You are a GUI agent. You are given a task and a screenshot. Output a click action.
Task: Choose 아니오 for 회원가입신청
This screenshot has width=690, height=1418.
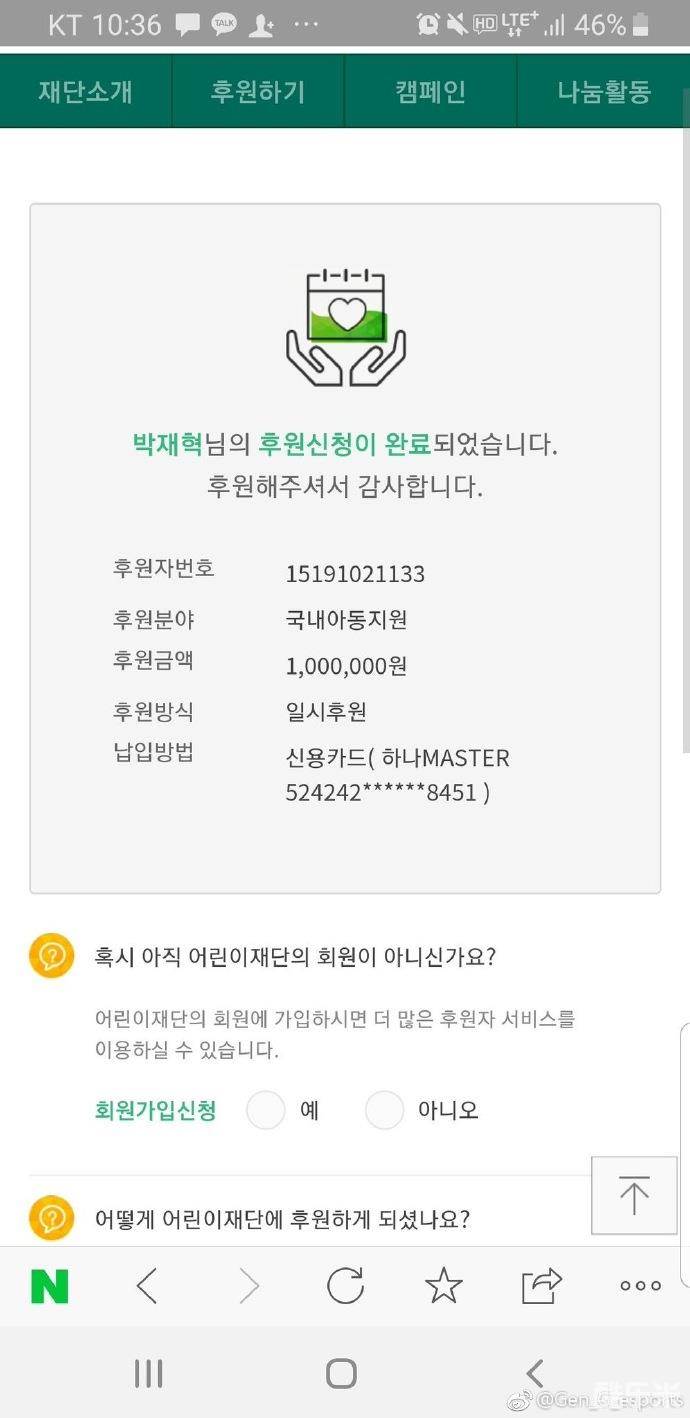385,1110
